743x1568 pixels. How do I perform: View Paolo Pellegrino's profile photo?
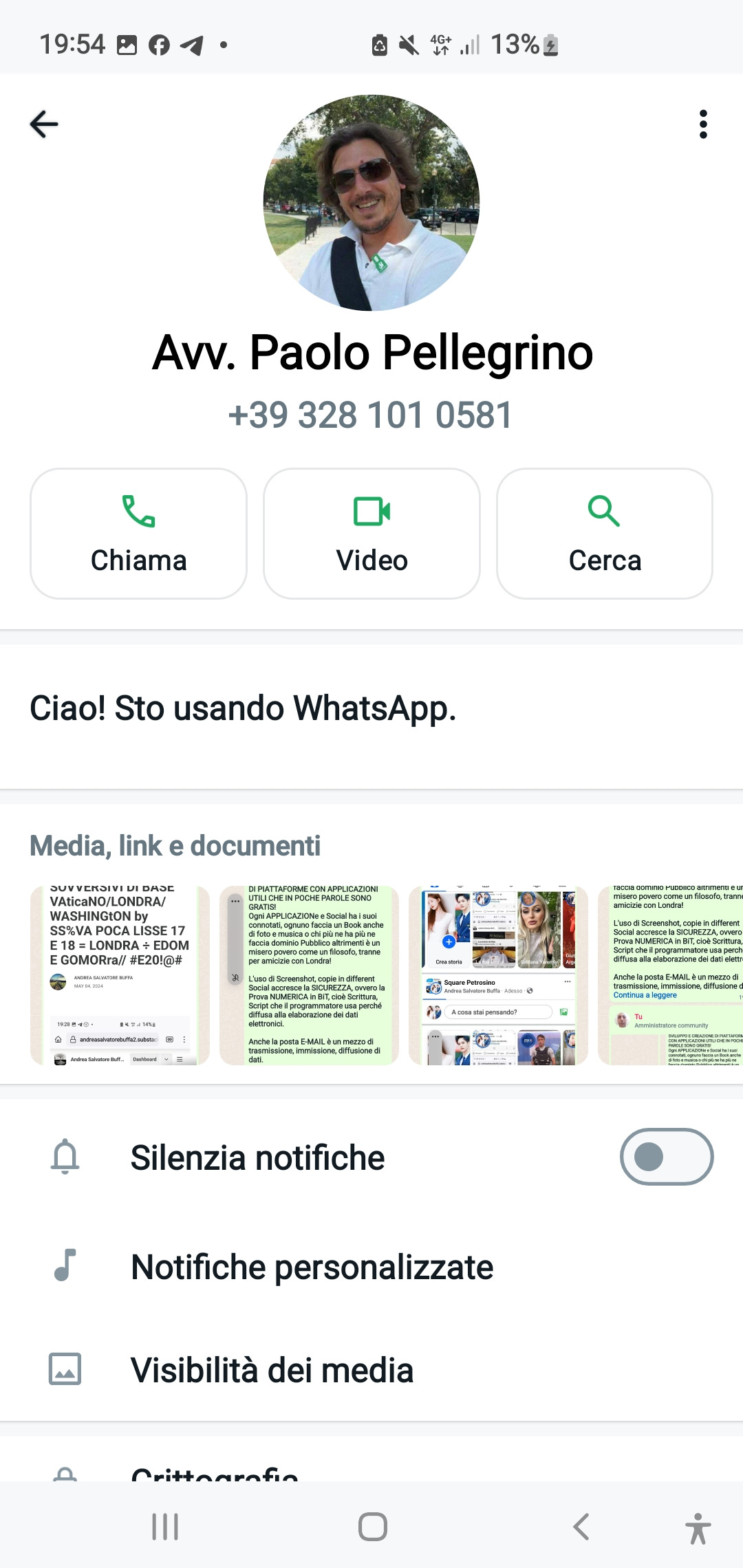(x=371, y=203)
